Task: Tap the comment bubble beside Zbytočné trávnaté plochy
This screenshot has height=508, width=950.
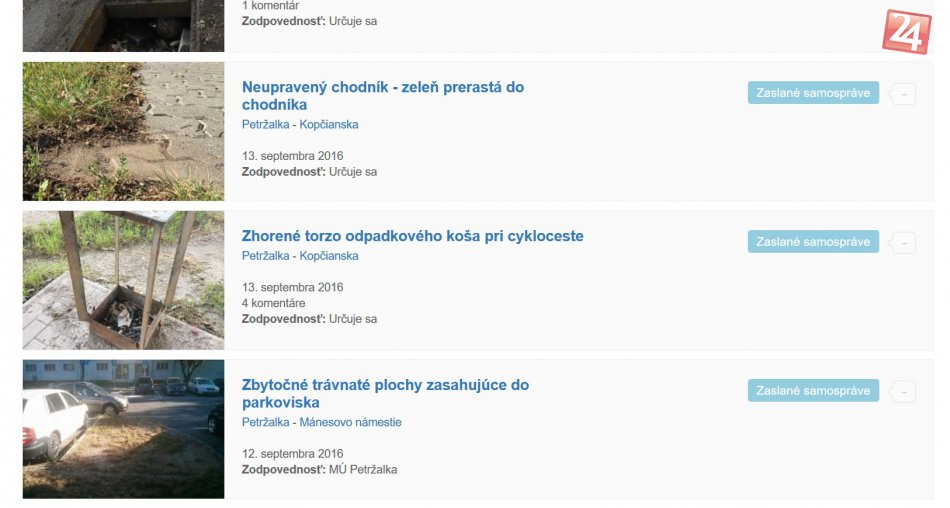Action: pos(904,392)
